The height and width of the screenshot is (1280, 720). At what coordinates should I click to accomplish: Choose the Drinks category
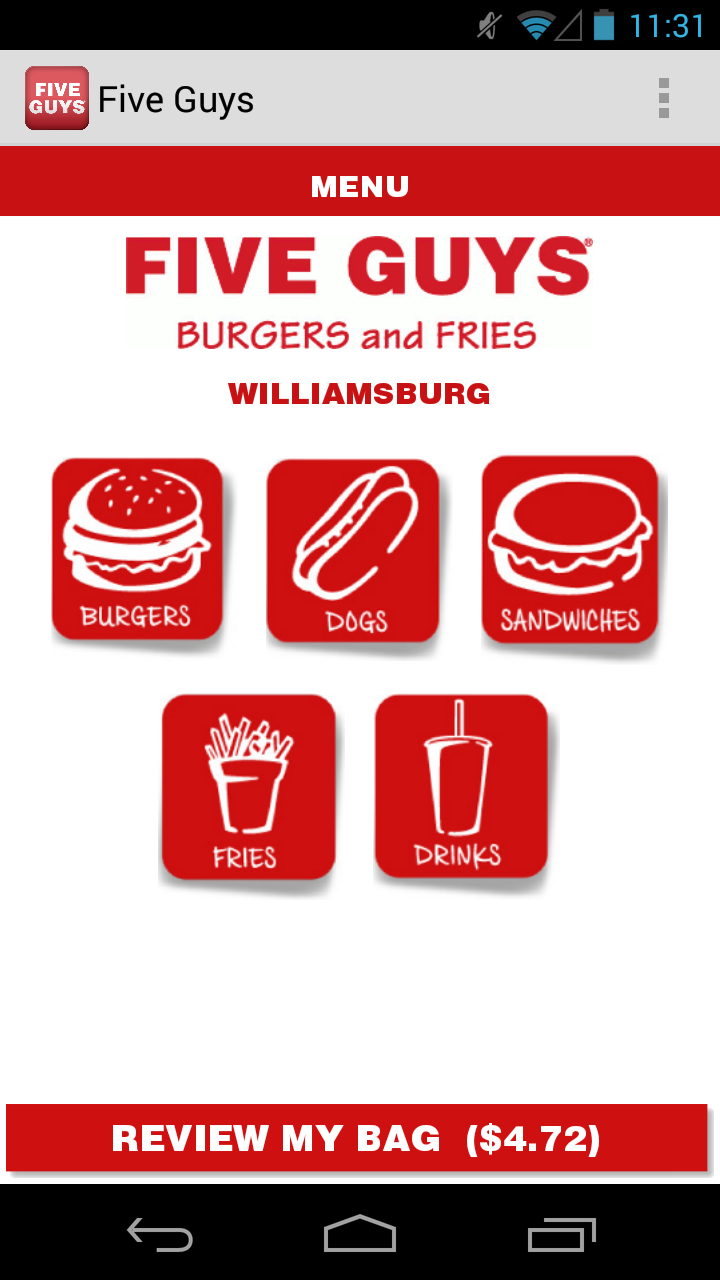point(461,786)
